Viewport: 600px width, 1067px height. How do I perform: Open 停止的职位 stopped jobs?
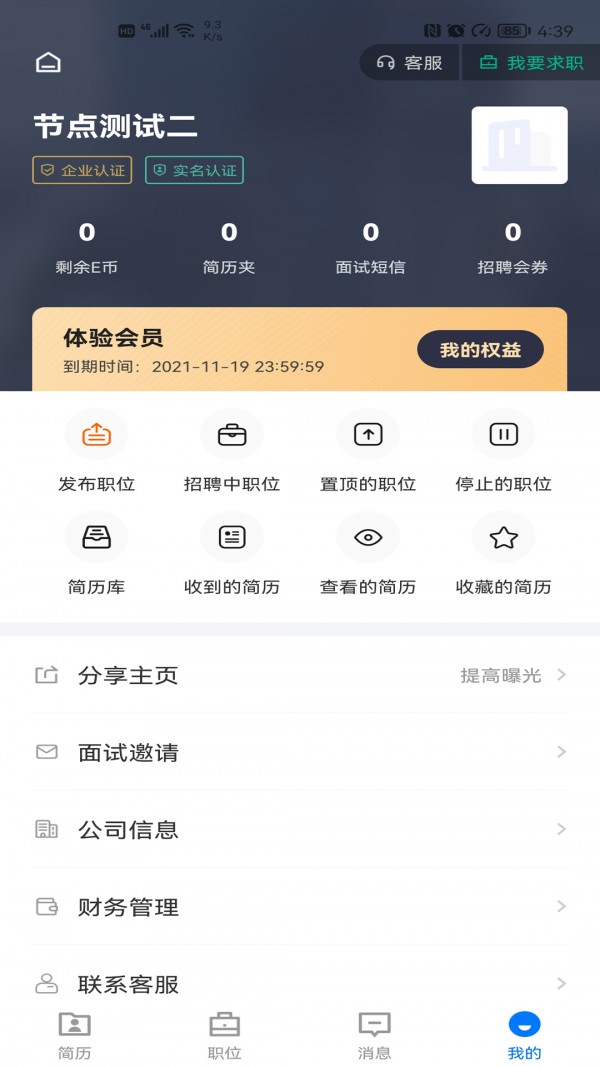(503, 452)
